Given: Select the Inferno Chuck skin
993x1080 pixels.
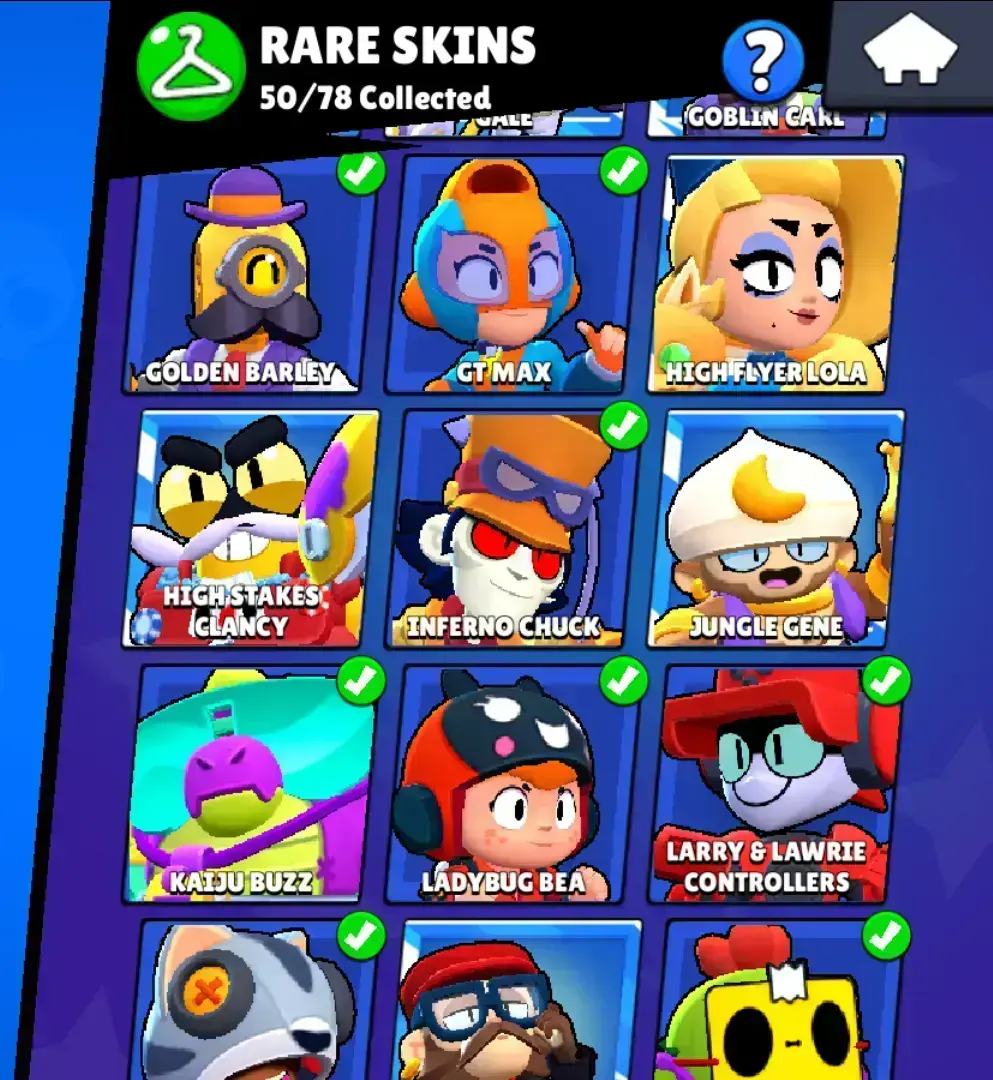Looking at the screenshot, I should coord(512,528).
